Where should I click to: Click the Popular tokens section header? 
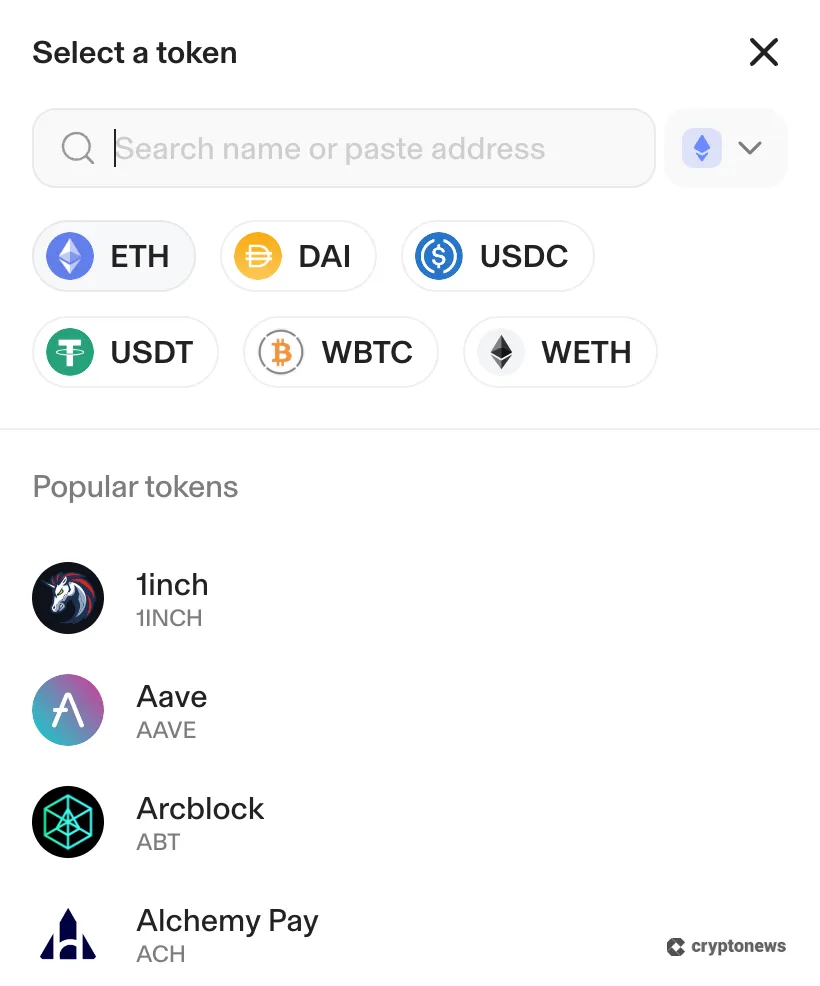(x=135, y=487)
